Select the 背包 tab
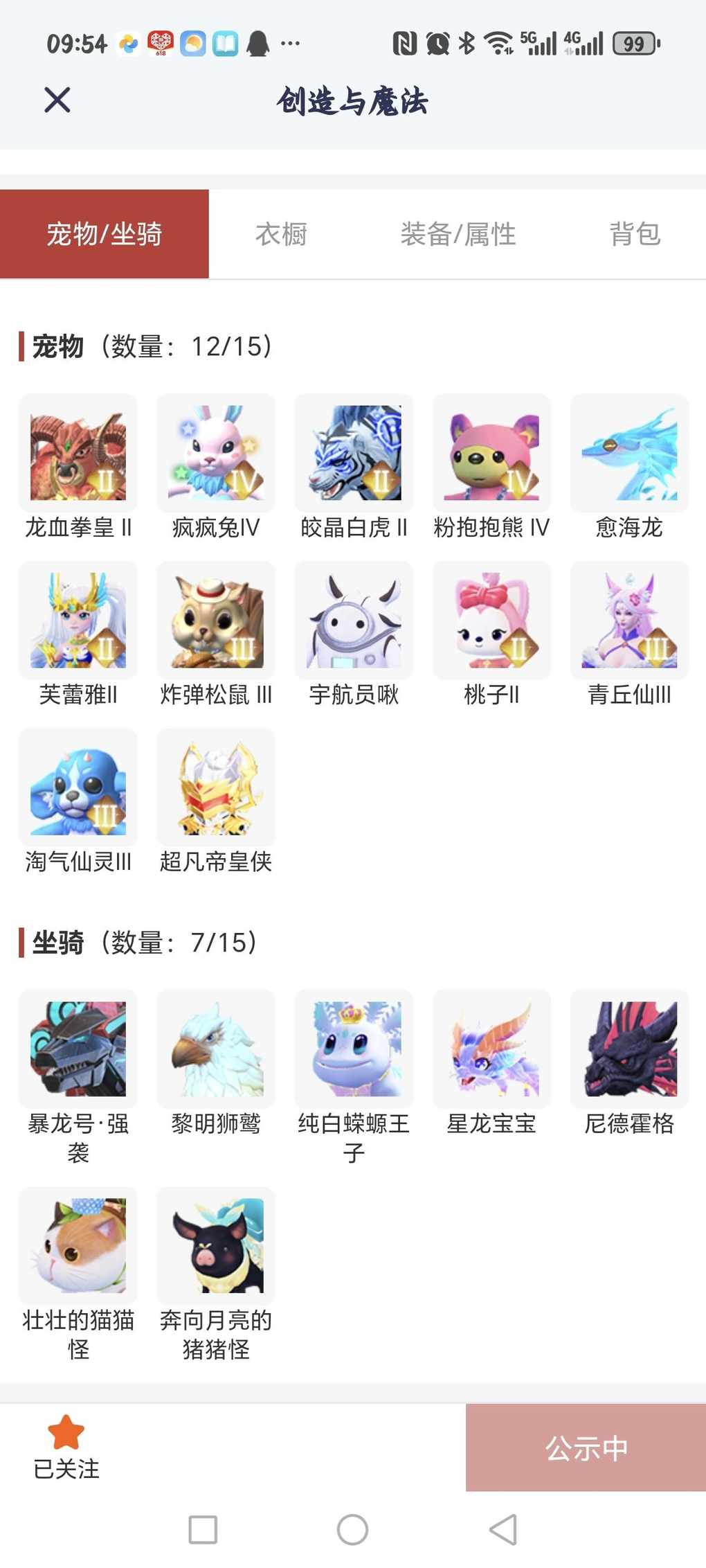 click(635, 234)
